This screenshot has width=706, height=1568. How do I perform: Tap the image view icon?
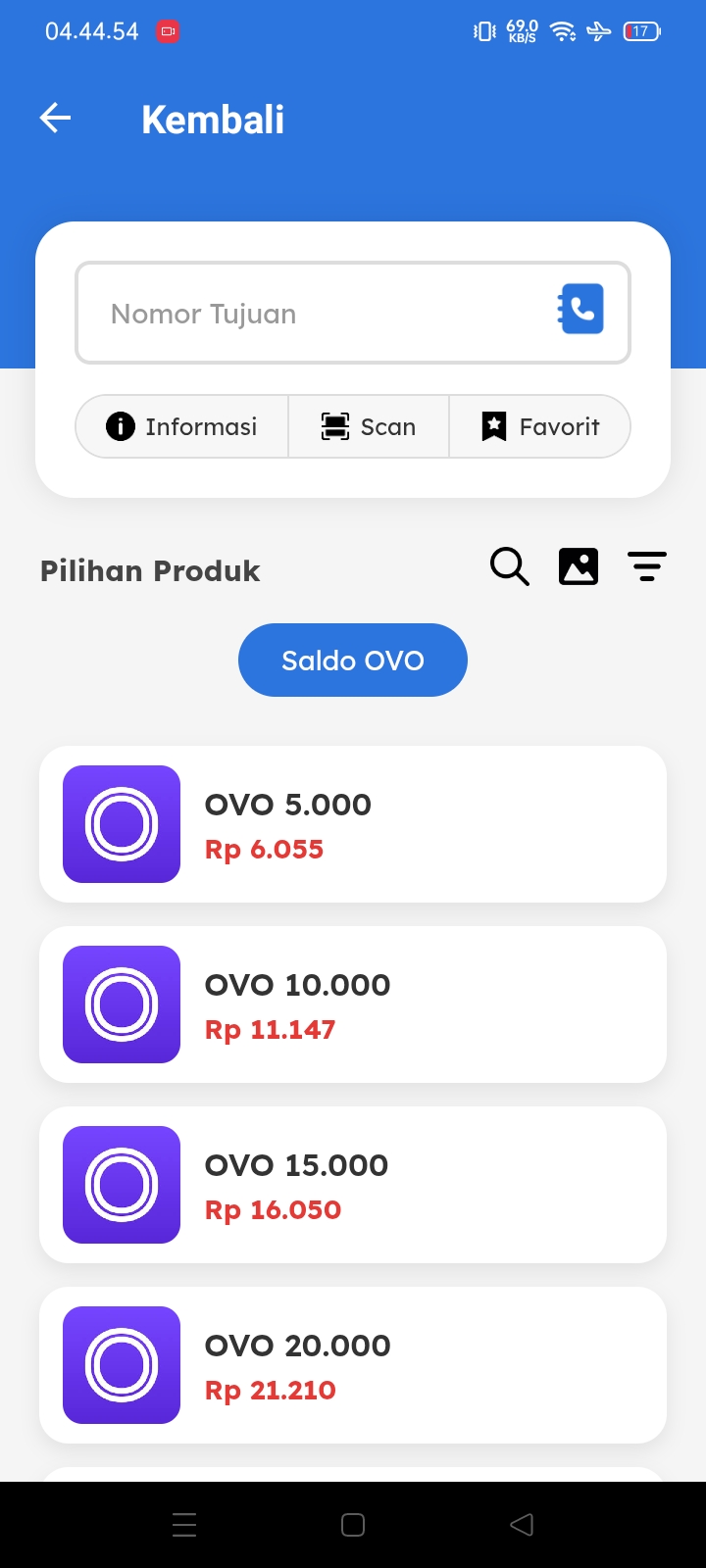[x=579, y=566]
